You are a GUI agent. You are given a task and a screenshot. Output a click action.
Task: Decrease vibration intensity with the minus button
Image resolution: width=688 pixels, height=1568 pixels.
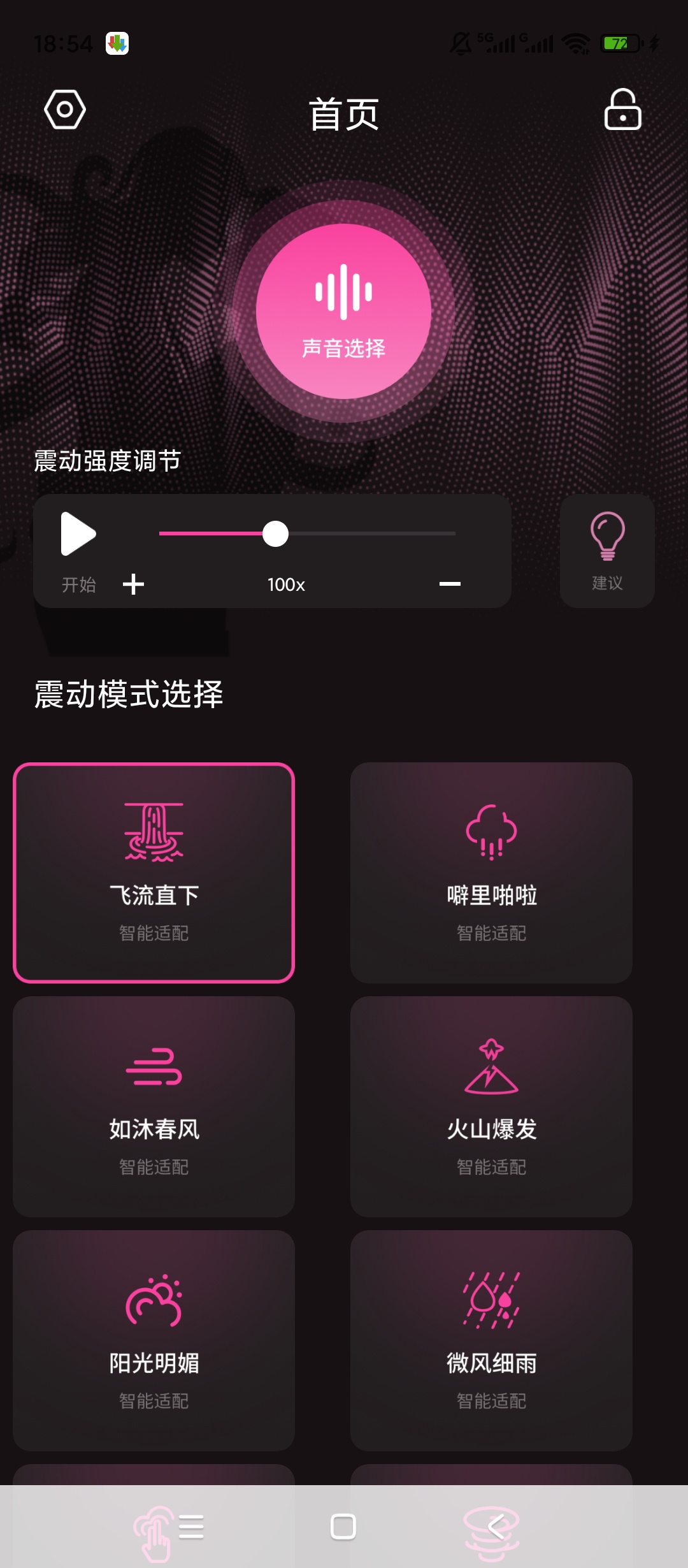coord(450,584)
